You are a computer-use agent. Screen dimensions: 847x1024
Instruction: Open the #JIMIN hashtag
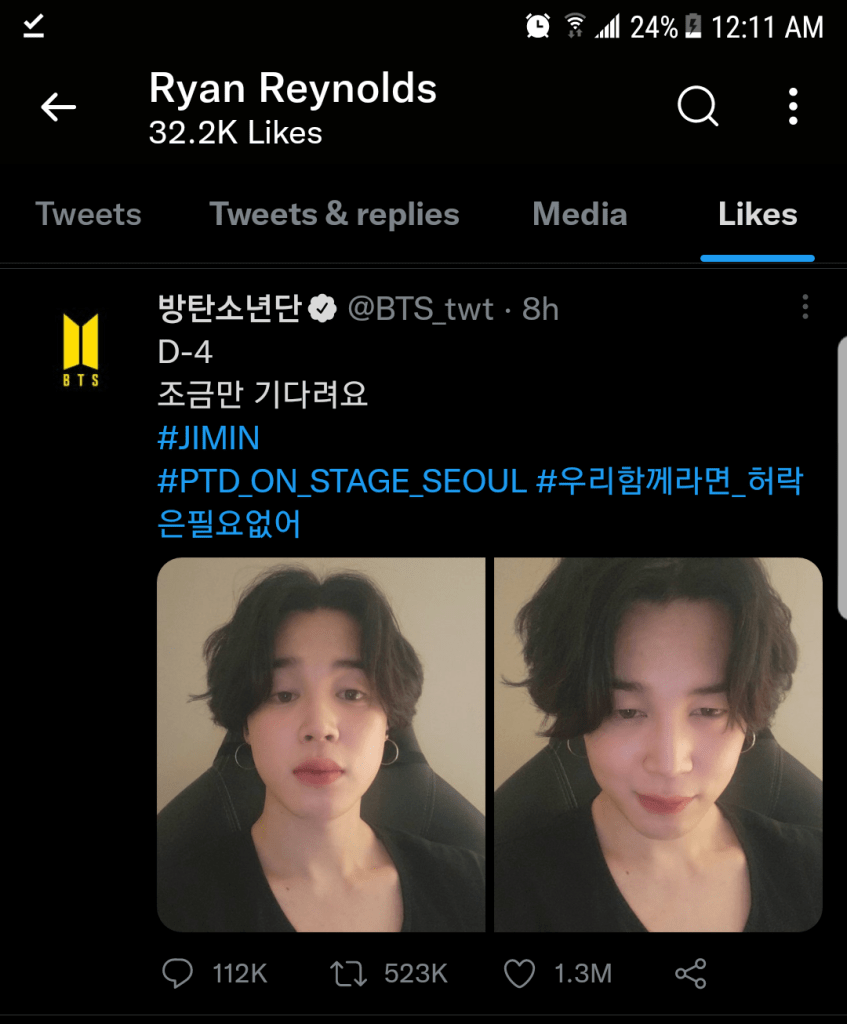[209, 438]
